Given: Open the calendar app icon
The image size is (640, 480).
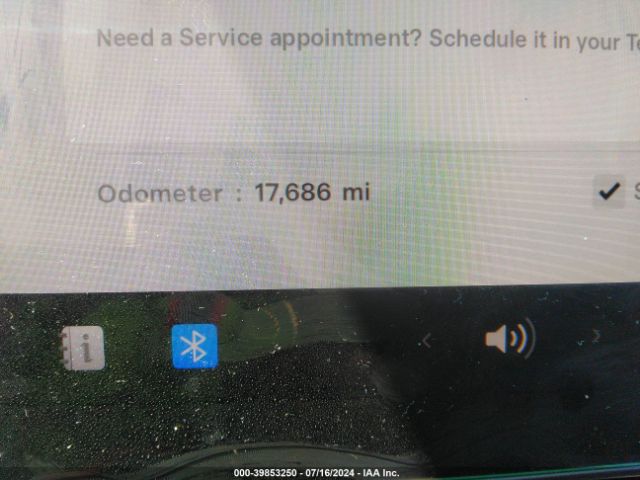Looking at the screenshot, I should tap(82, 349).
